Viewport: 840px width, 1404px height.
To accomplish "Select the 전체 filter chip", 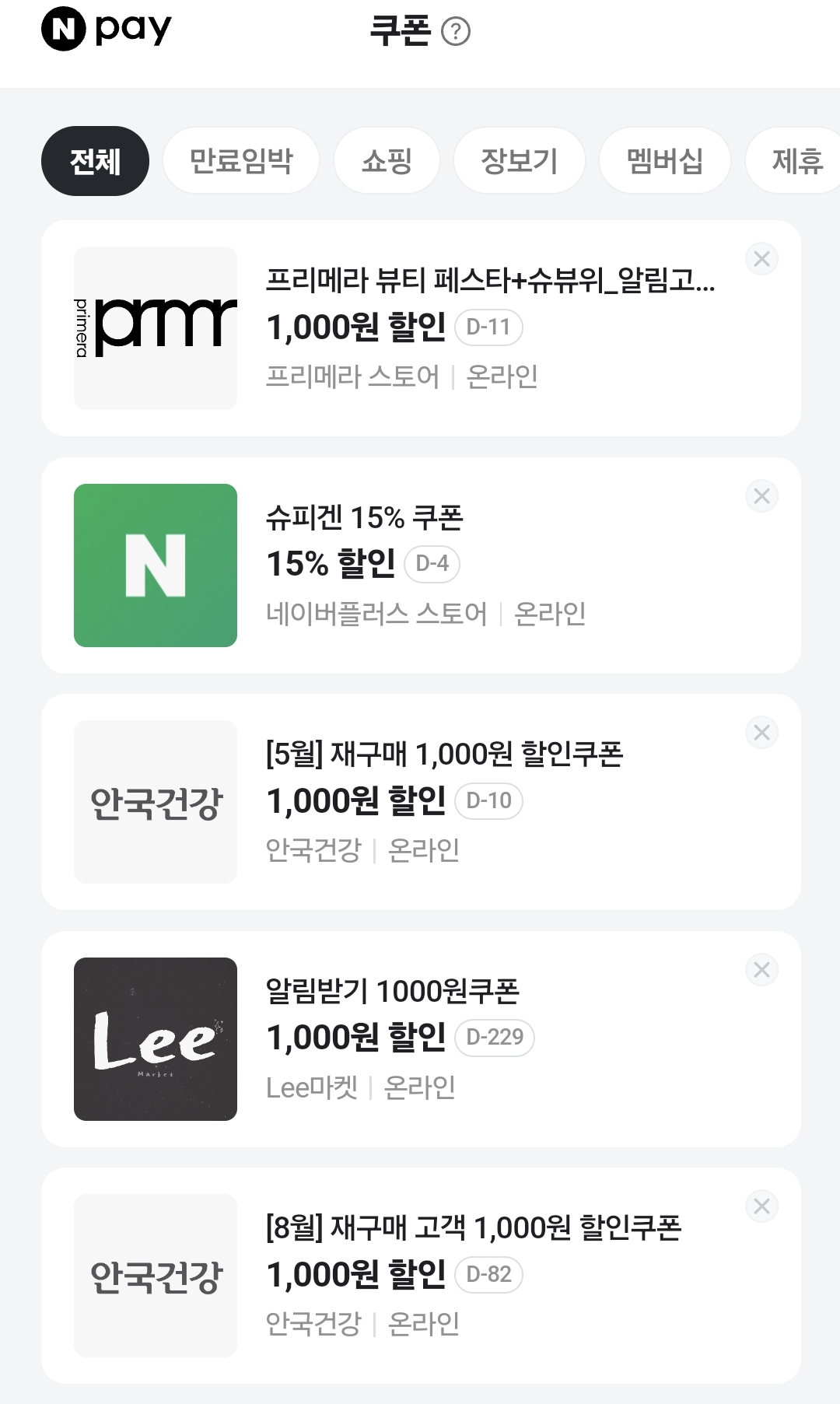I will click(x=95, y=161).
